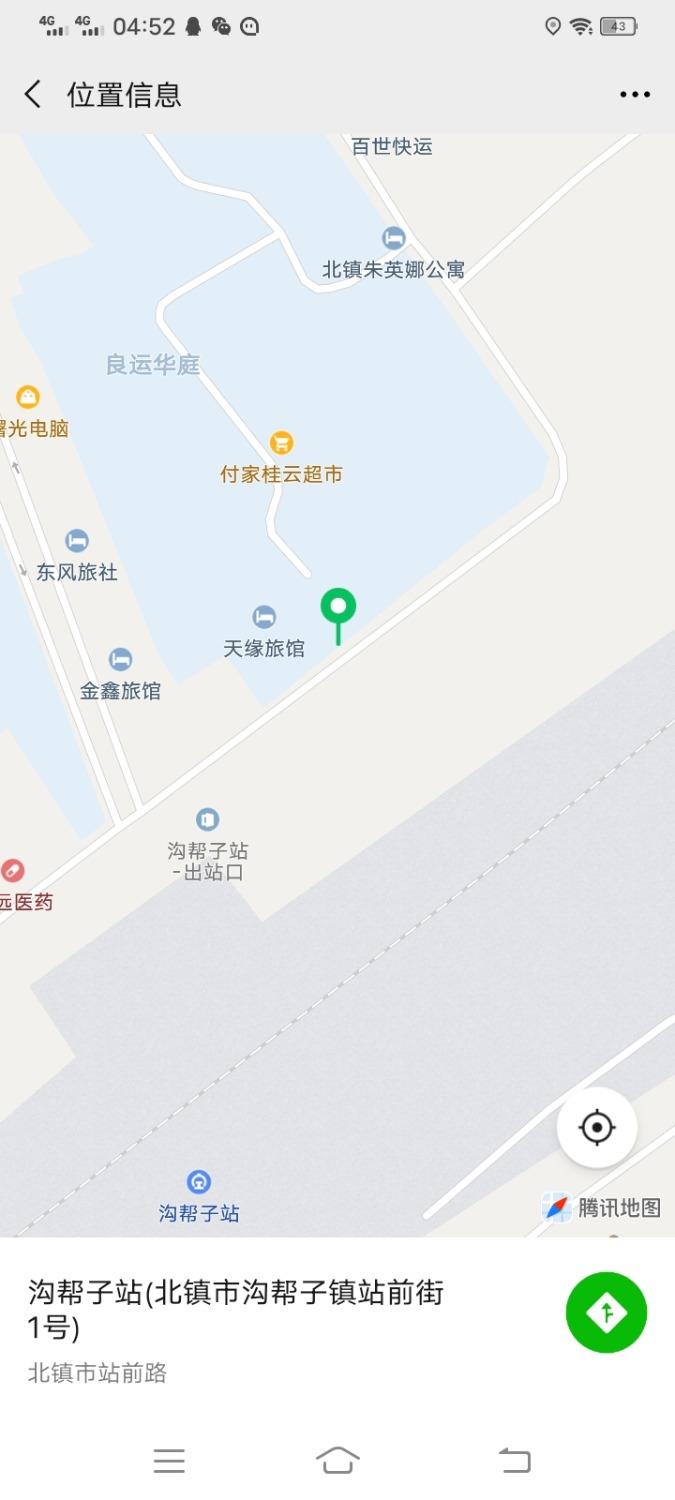Recenter the map on my current location
This screenshot has height=1500, width=675.
coord(597,1128)
